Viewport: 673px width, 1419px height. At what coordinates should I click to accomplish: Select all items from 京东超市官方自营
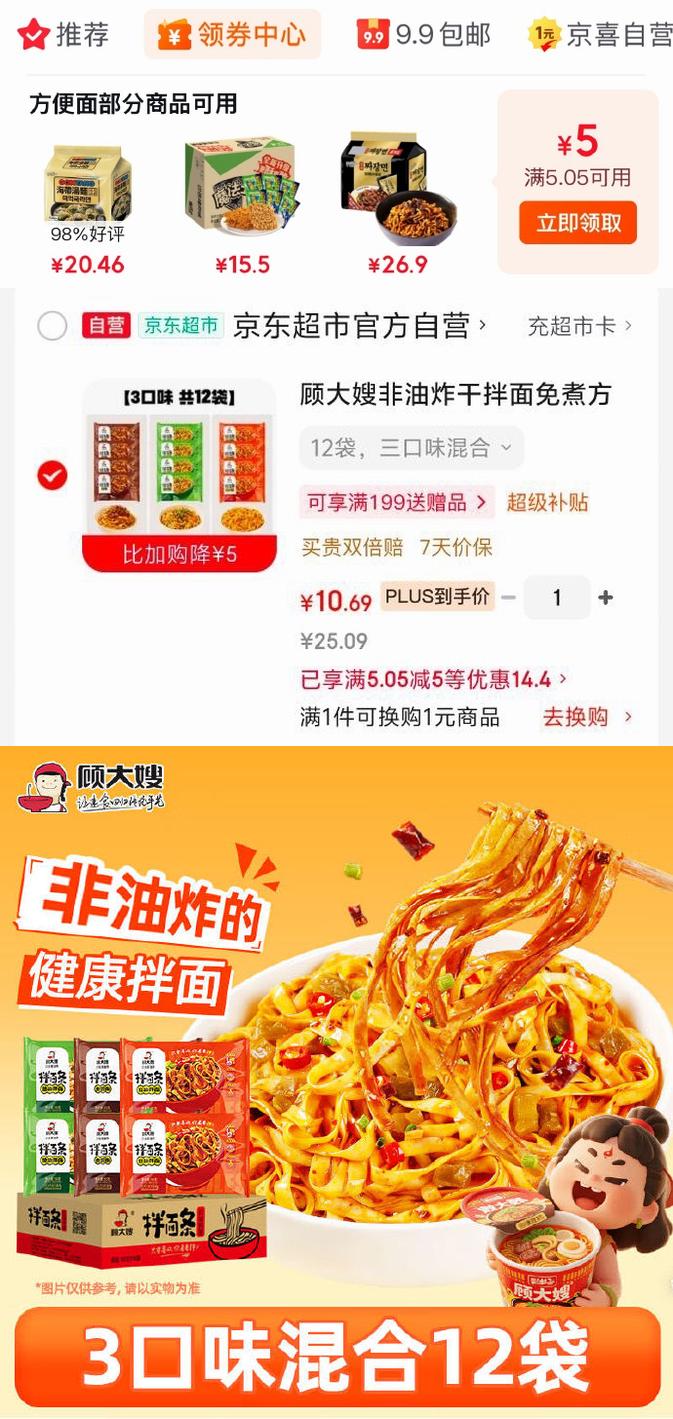52,326
